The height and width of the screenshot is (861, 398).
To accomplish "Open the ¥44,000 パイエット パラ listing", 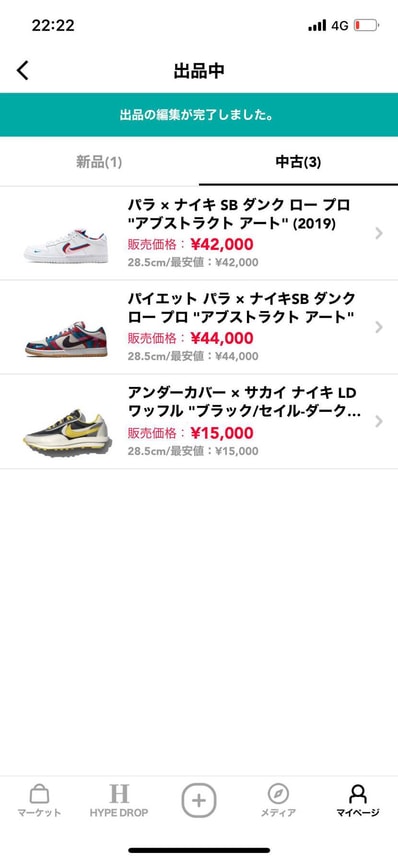I will pos(199,327).
